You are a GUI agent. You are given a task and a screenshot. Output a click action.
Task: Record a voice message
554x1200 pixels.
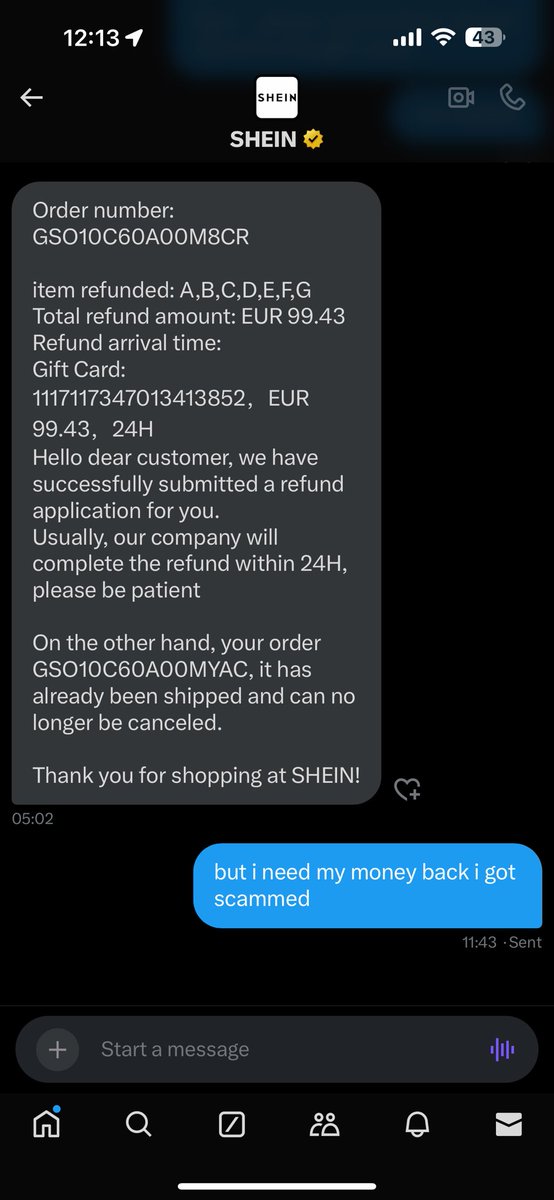[502, 1049]
